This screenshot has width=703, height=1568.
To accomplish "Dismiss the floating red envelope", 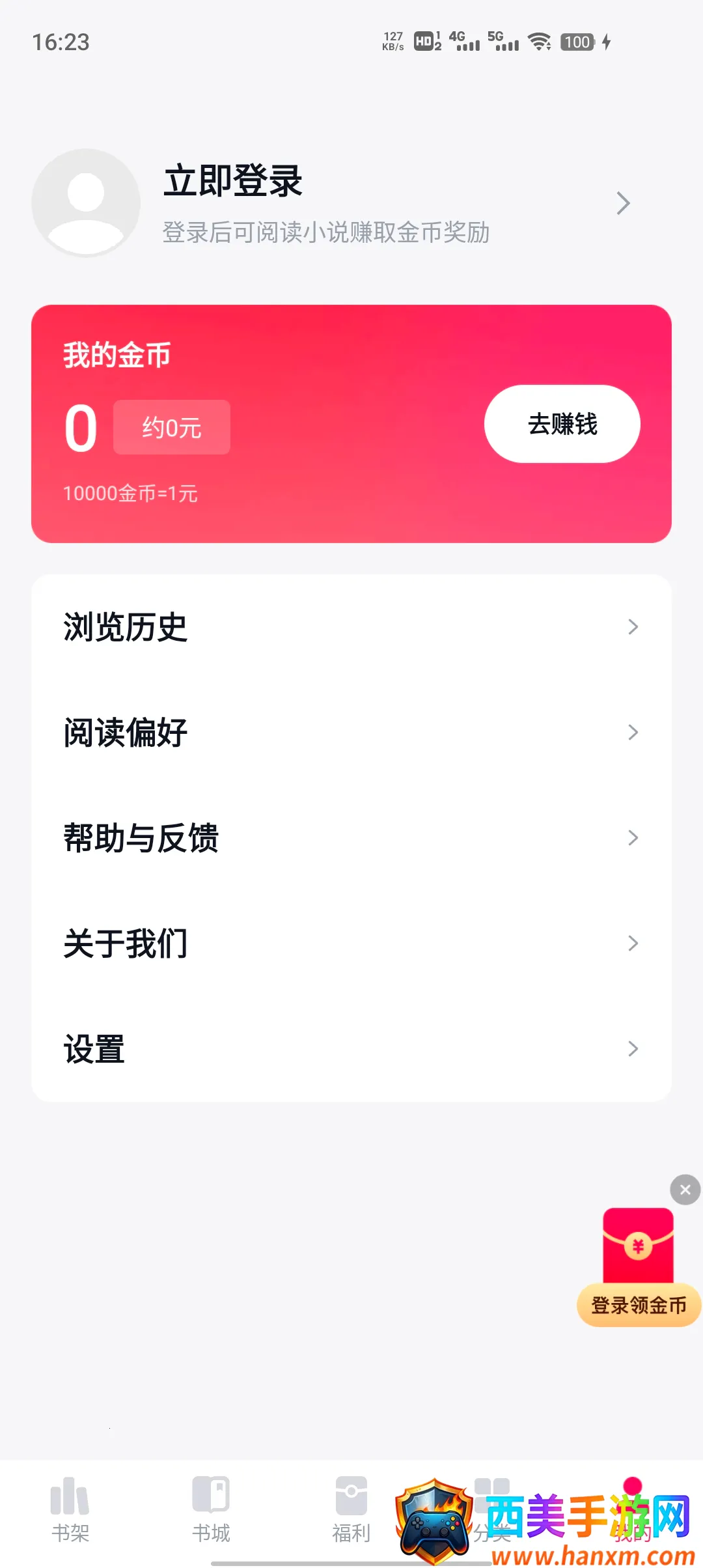I will 685,1190.
